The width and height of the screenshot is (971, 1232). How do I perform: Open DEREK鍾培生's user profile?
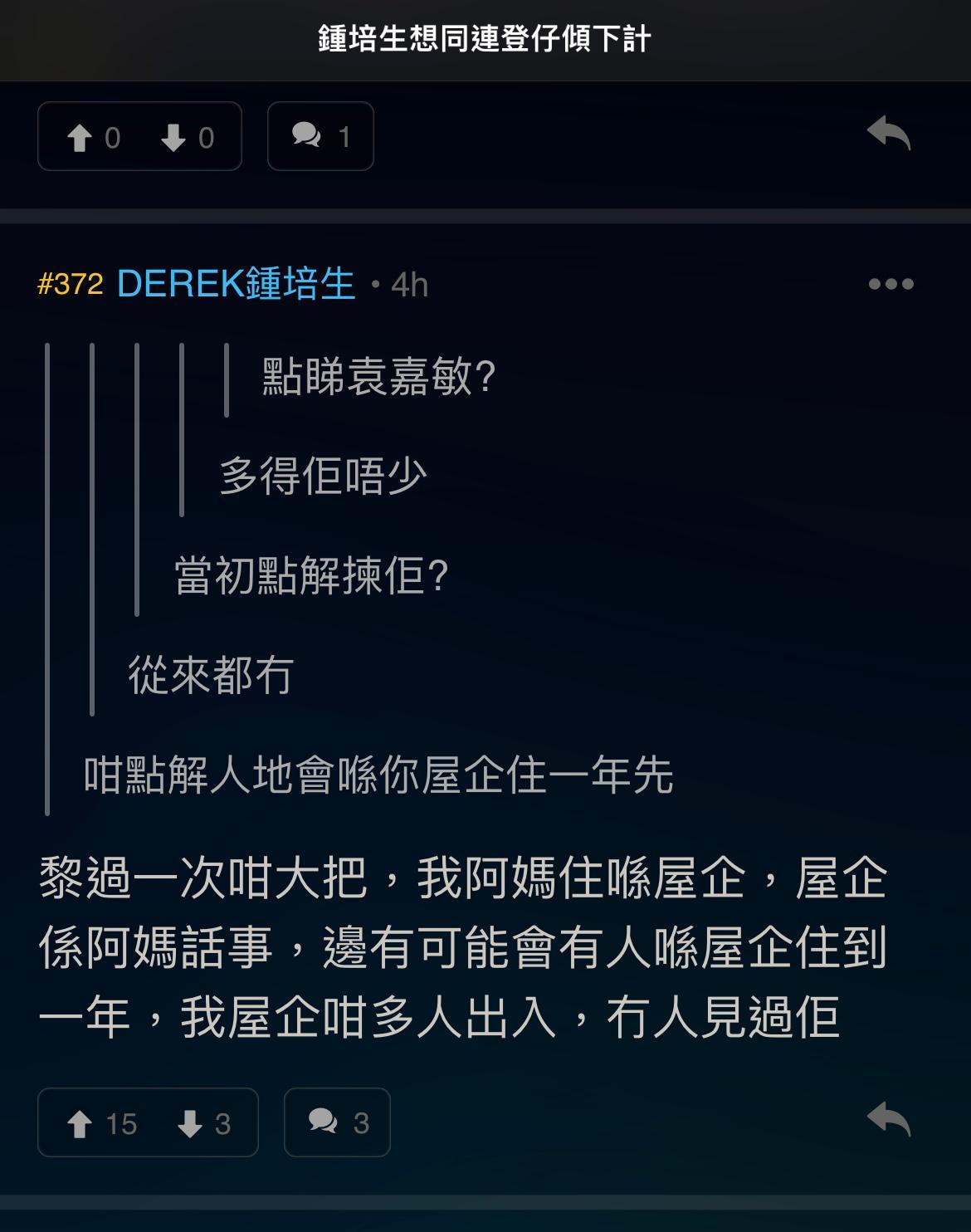point(236,284)
